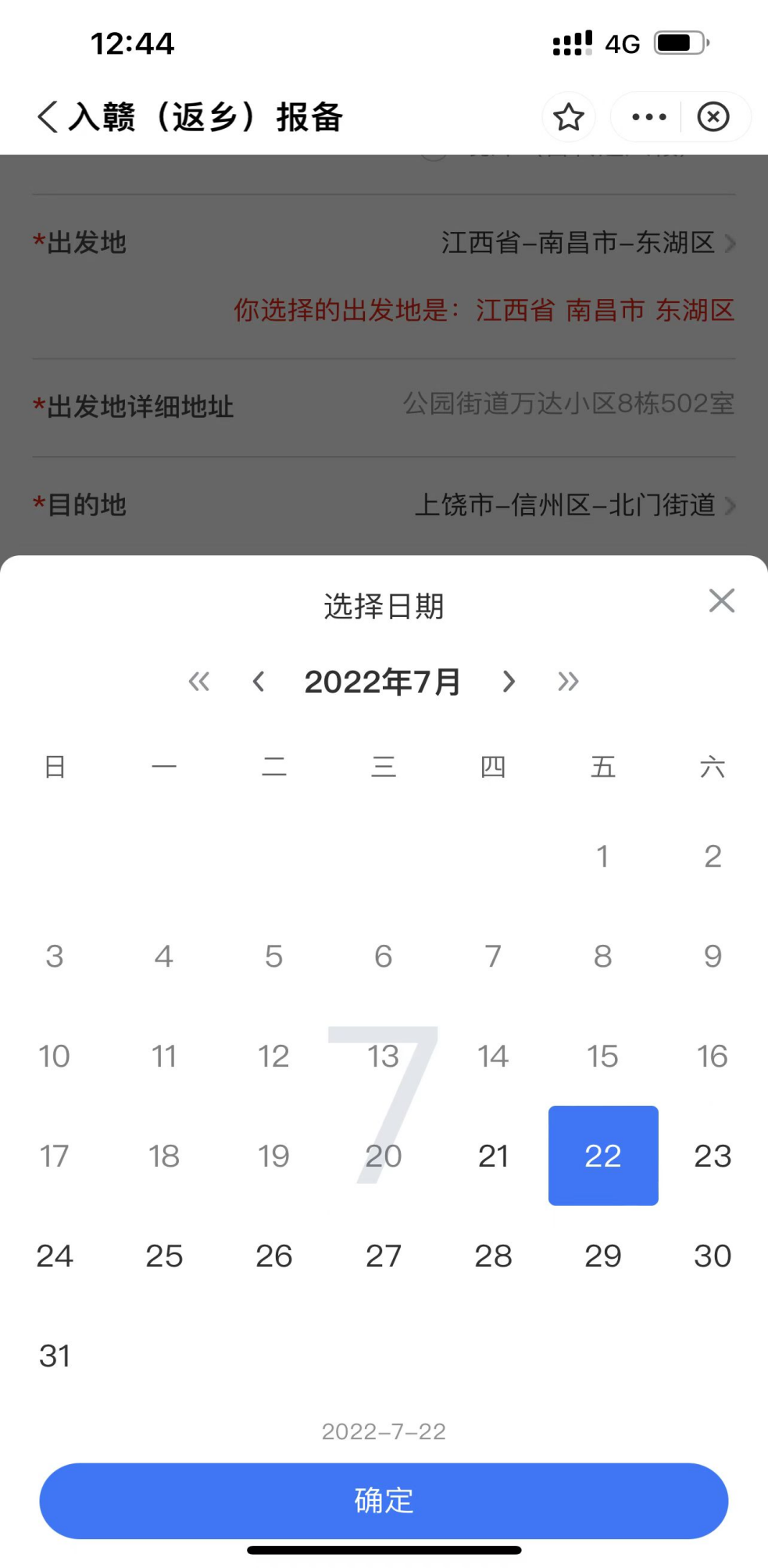Go to previous month

259,682
